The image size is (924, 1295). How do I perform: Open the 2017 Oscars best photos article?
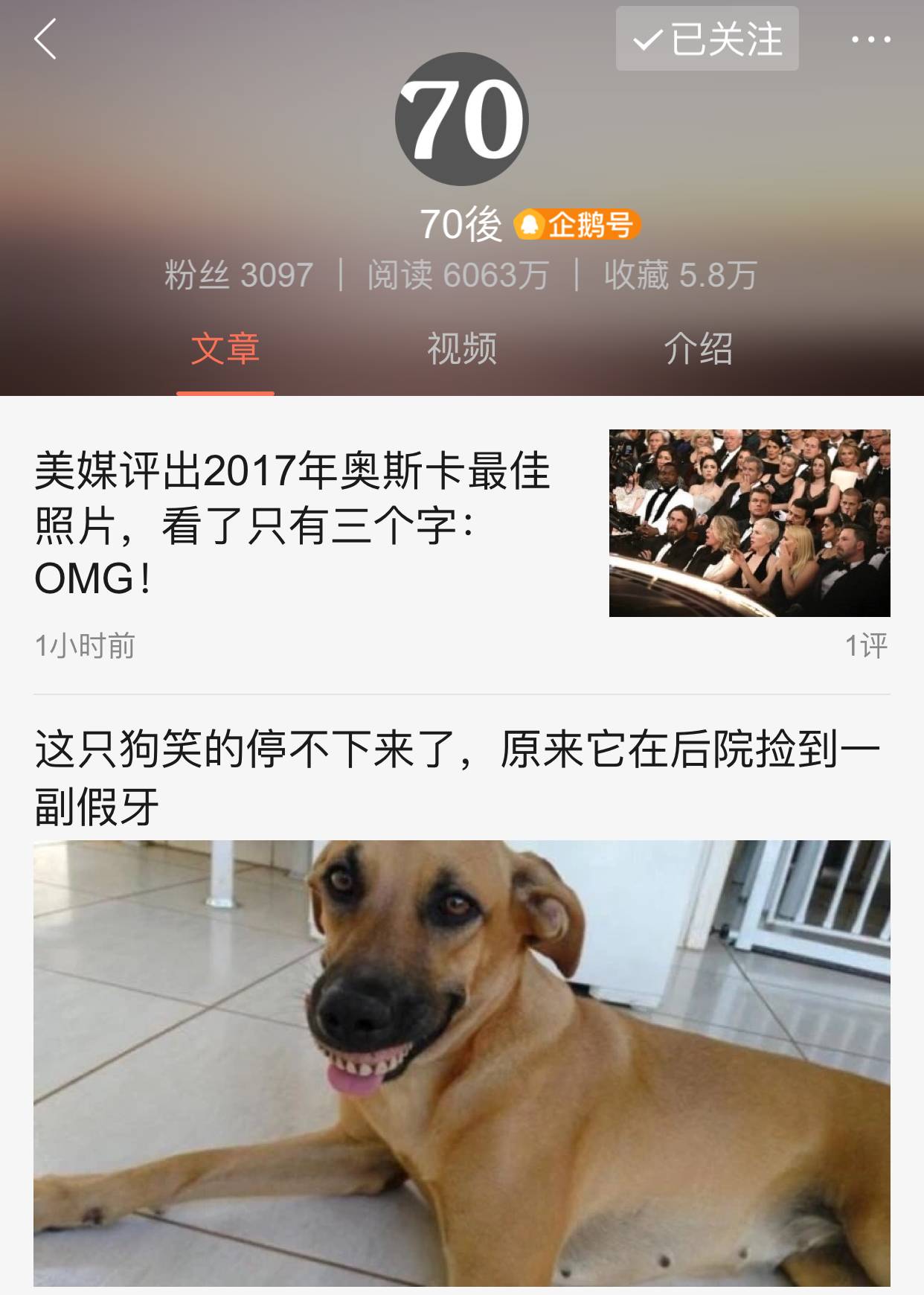pos(292,524)
